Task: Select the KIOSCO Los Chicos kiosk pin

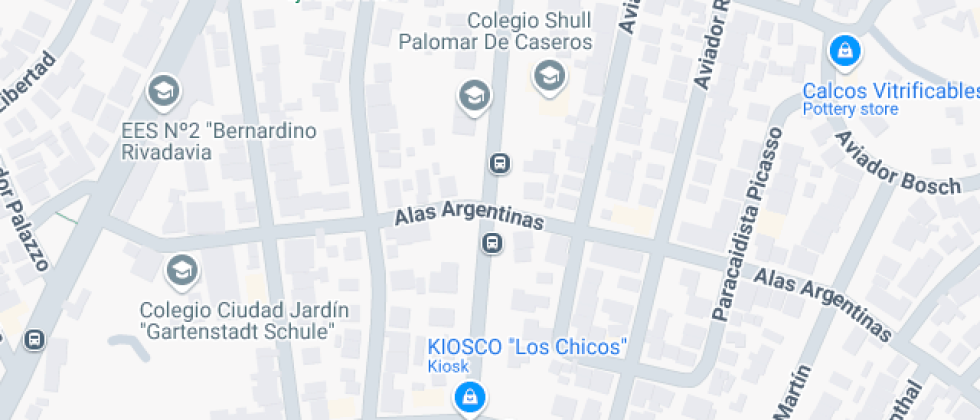Action: (x=467, y=397)
